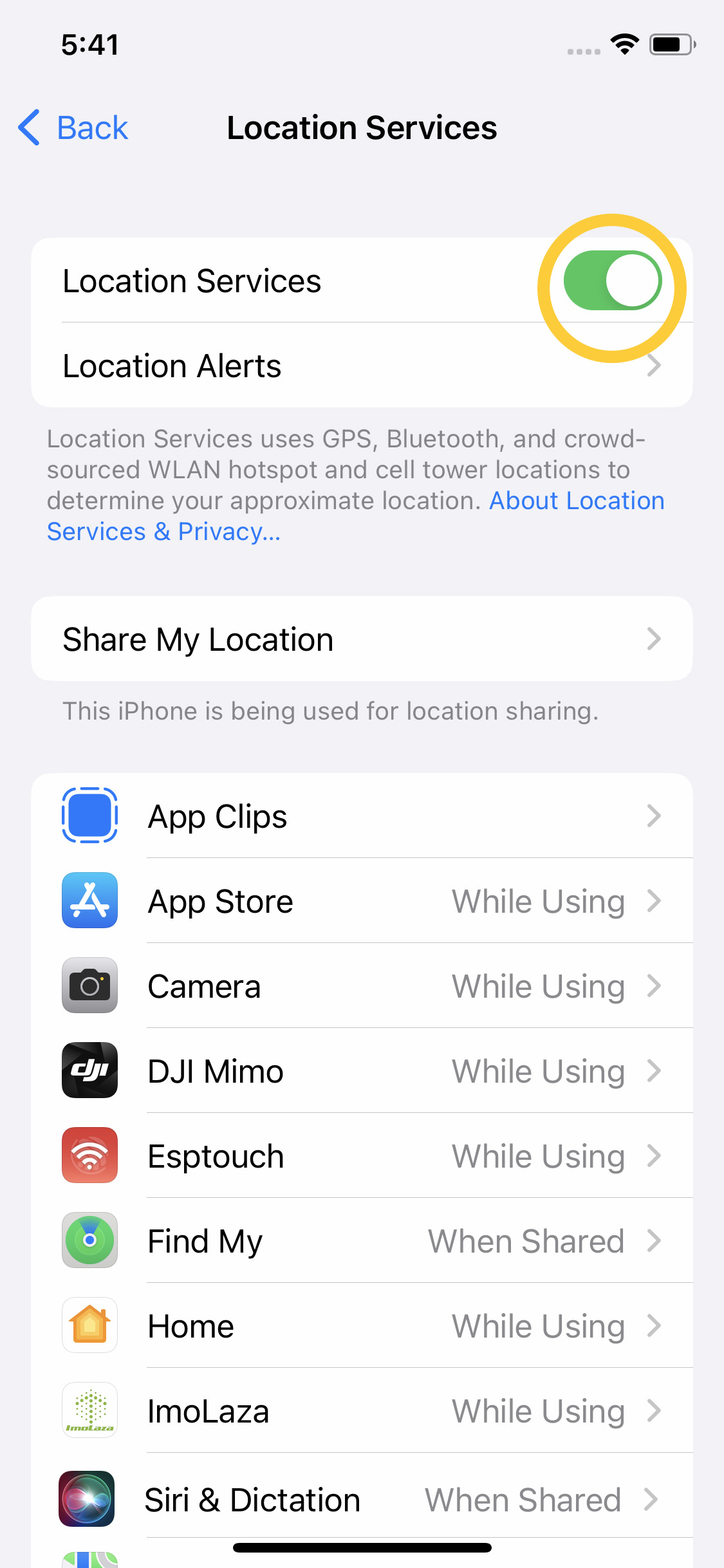View Home app location access
Viewport: 724px width, 1568px height.
(x=362, y=1325)
